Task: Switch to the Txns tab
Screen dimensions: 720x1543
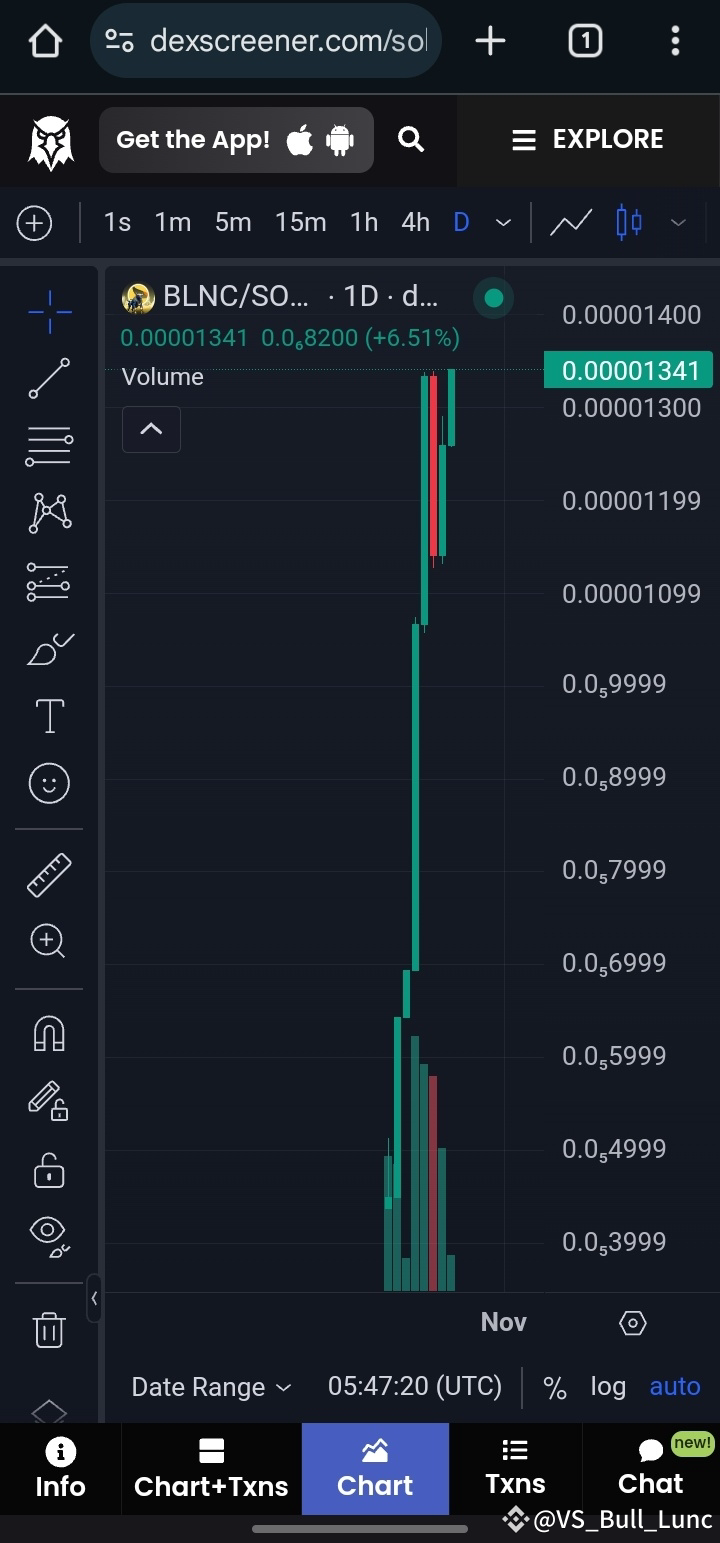Action: pyautogui.click(x=514, y=1469)
